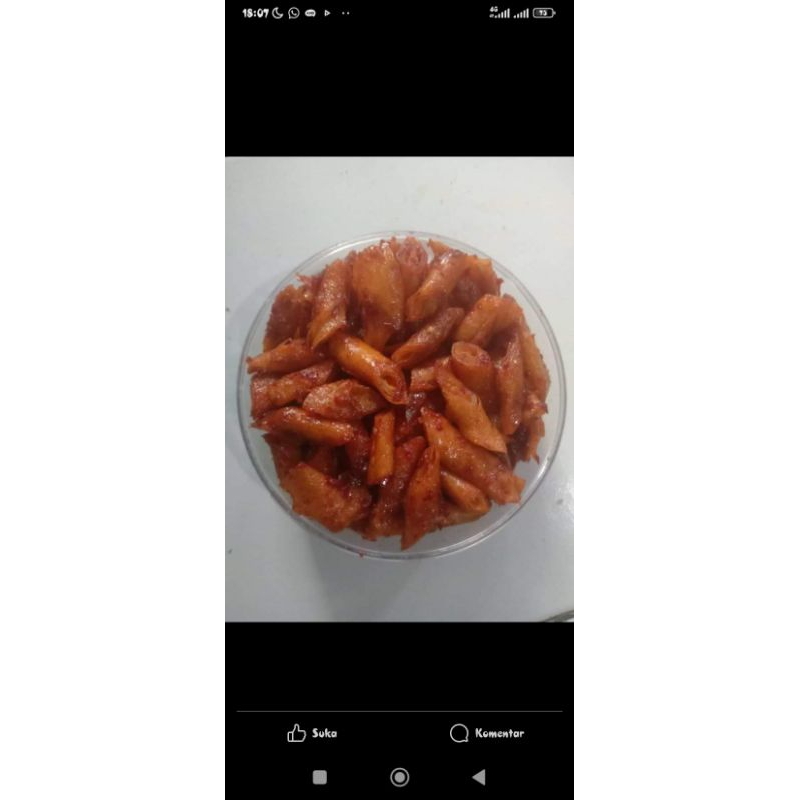This screenshot has height=800, width=800.
Task: Return to the home screen
Action: 400,777
